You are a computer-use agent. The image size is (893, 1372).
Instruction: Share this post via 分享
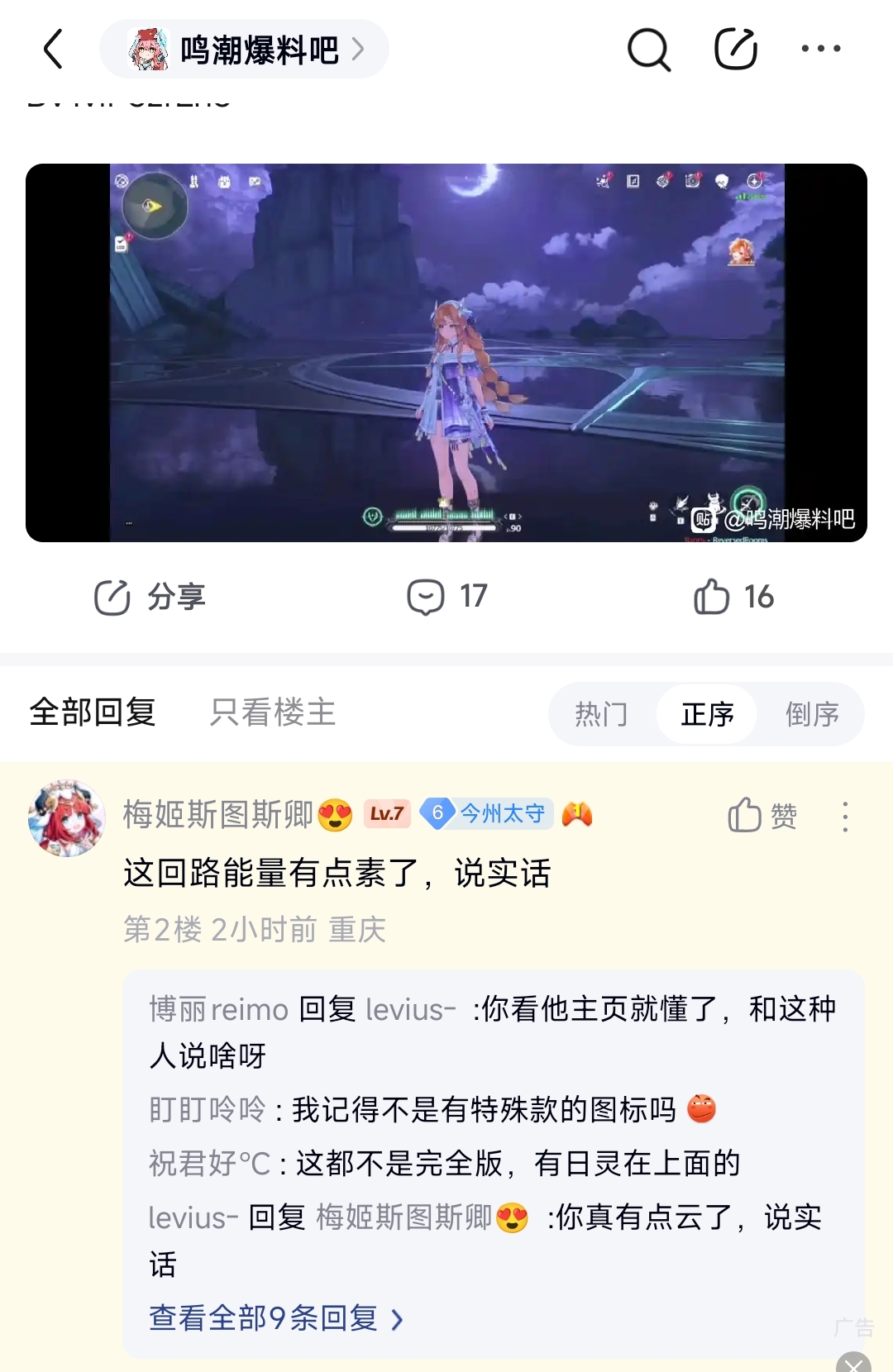(x=150, y=597)
